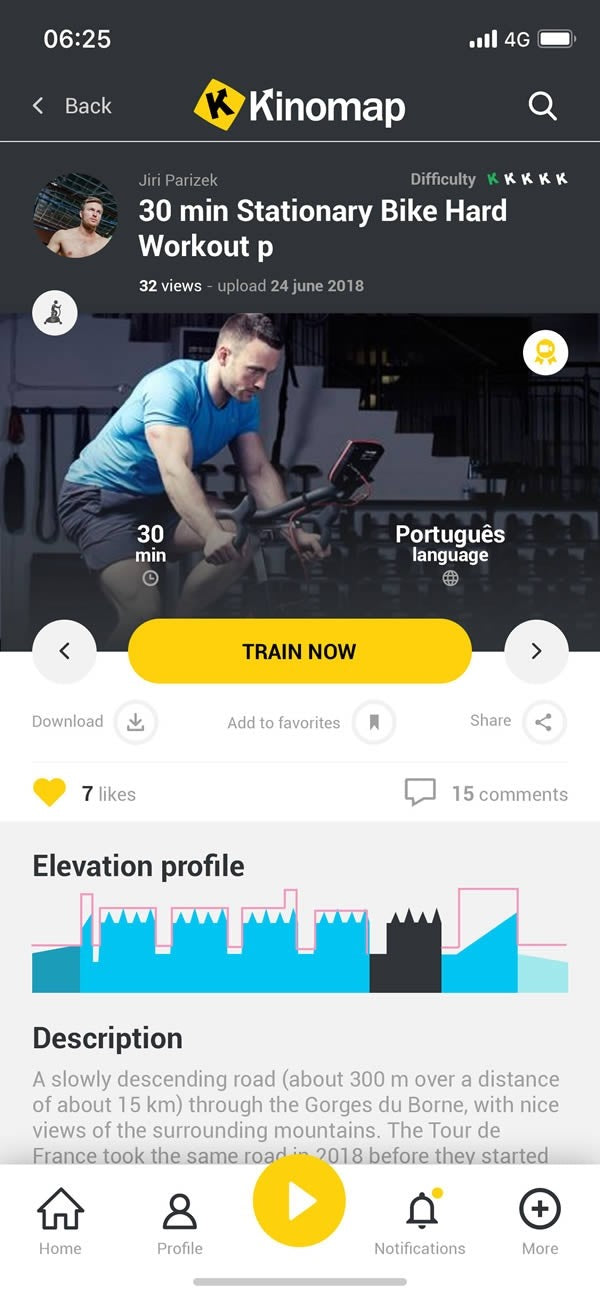Download this workout video

pyautogui.click(x=136, y=722)
